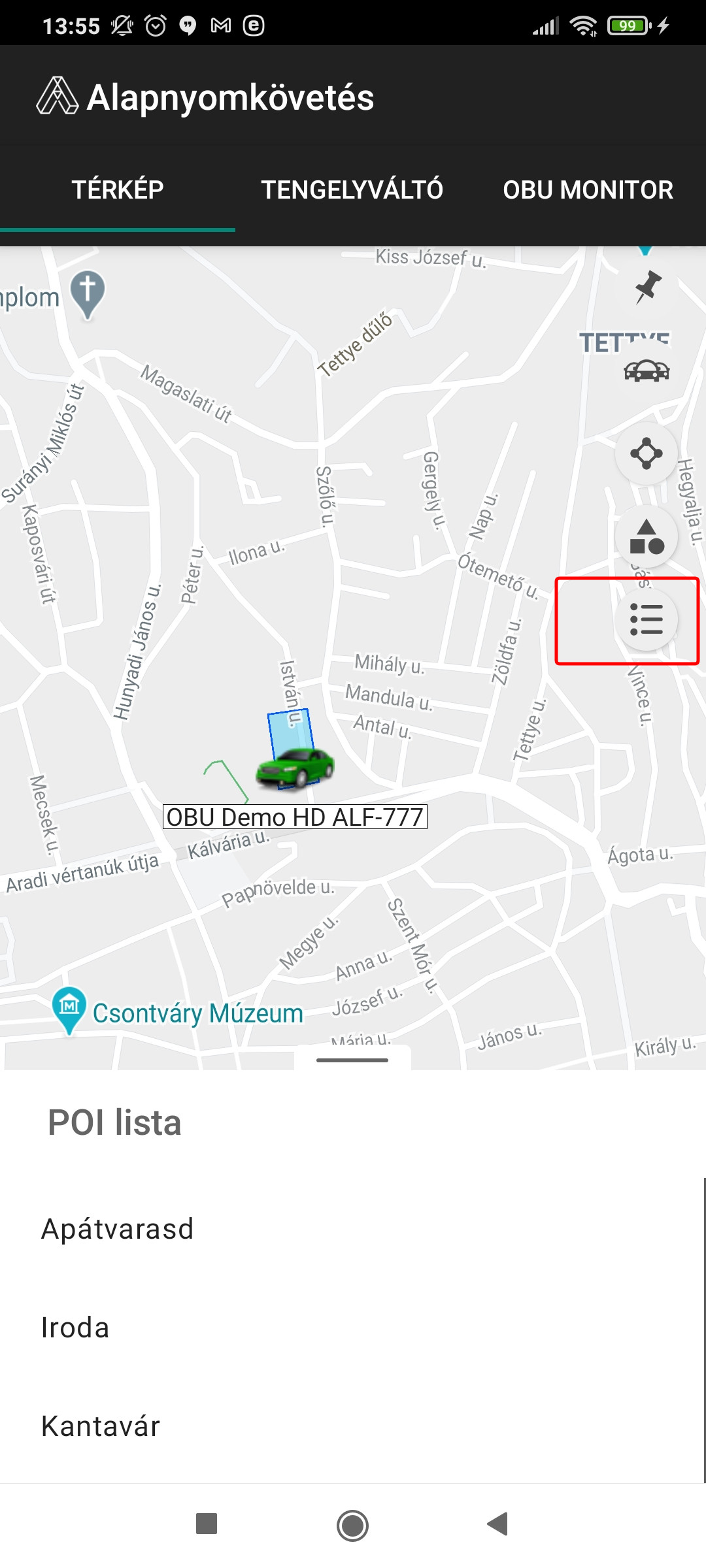Return to the home screen
706x1568 pixels.
click(352, 1525)
